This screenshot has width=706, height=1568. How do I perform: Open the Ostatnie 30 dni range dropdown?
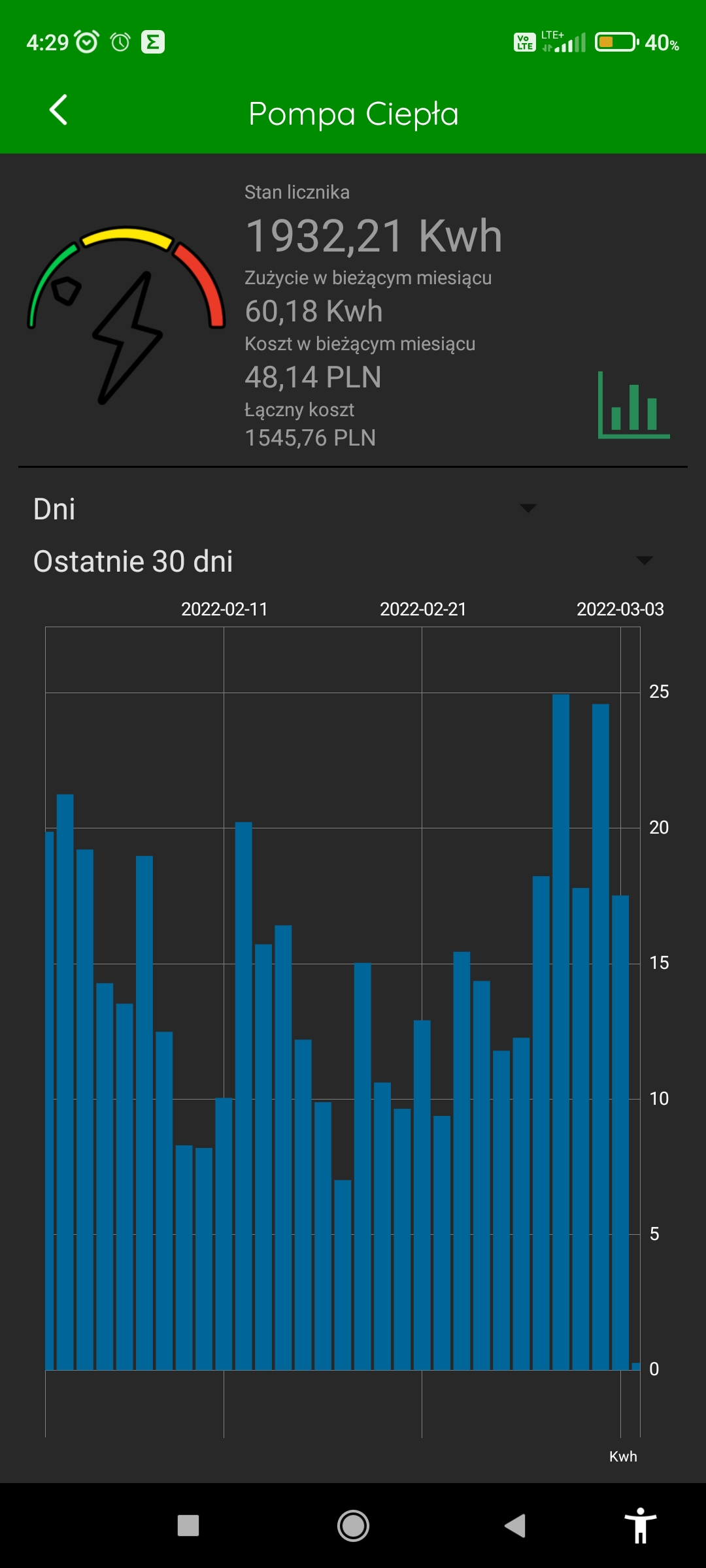click(x=644, y=561)
